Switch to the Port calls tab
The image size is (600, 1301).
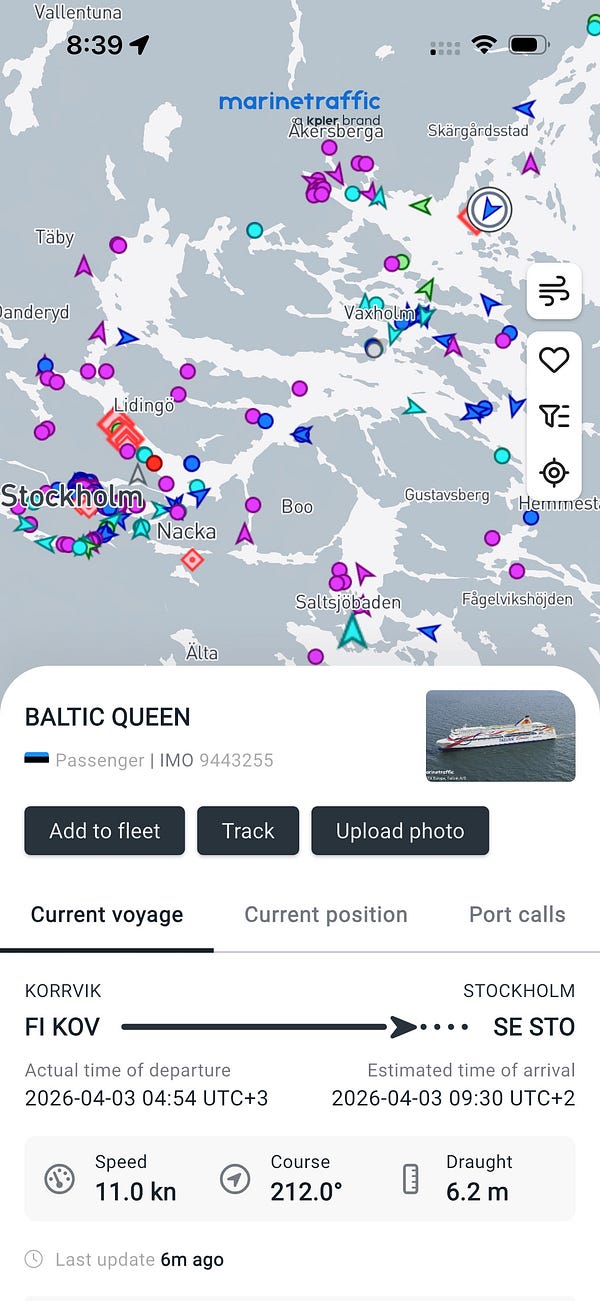click(x=517, y=914)
